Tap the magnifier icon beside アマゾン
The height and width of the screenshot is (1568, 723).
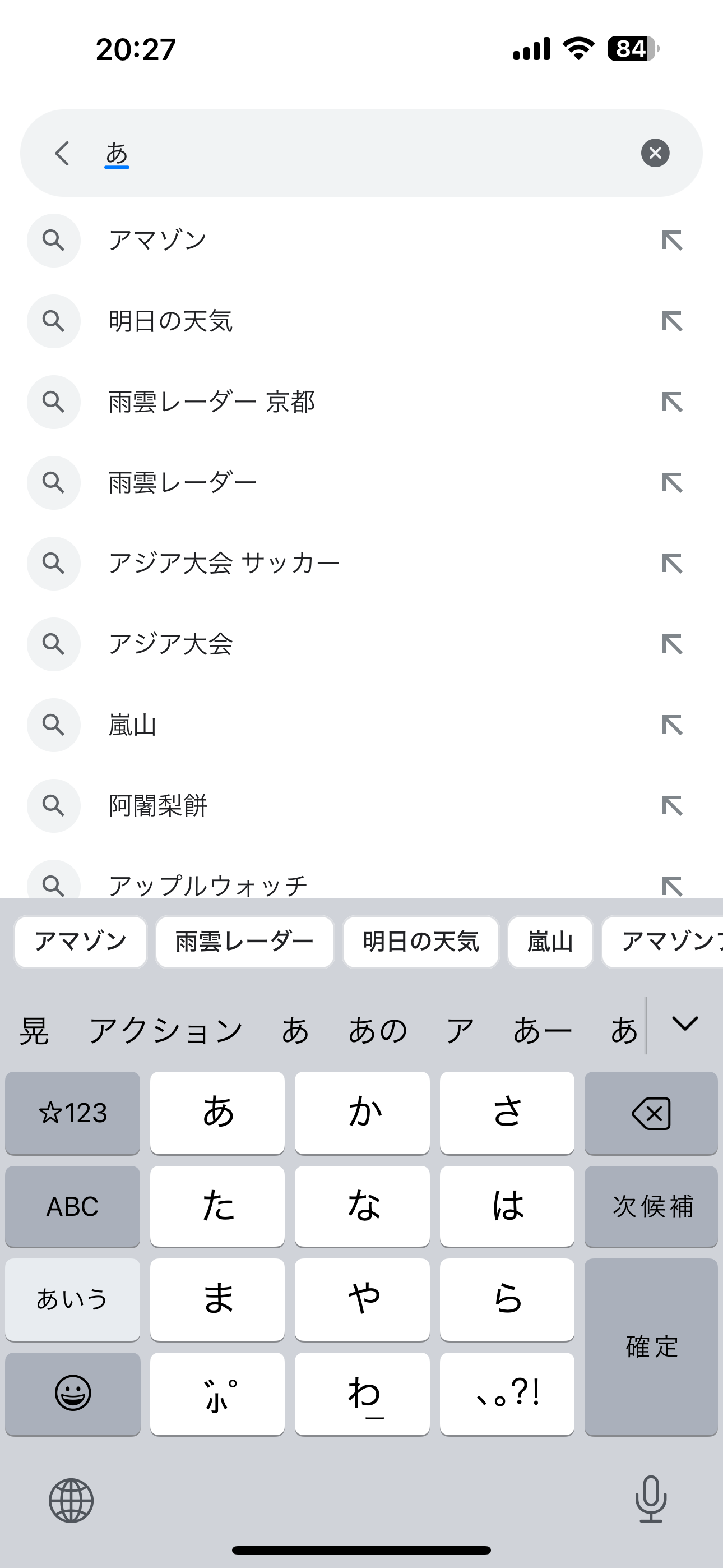coord(54,241)
